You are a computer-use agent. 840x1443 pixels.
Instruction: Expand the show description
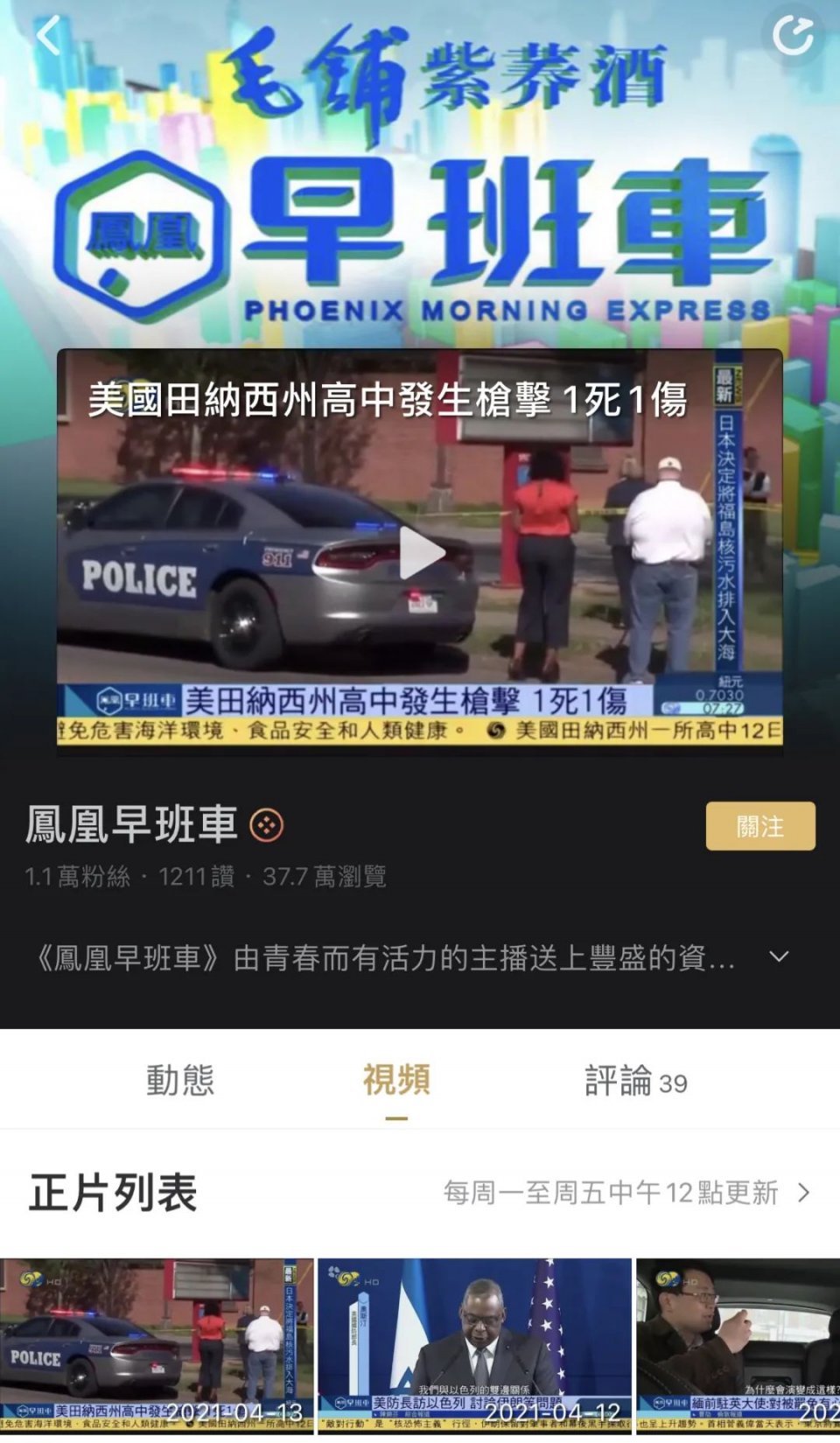coord(778,957)
